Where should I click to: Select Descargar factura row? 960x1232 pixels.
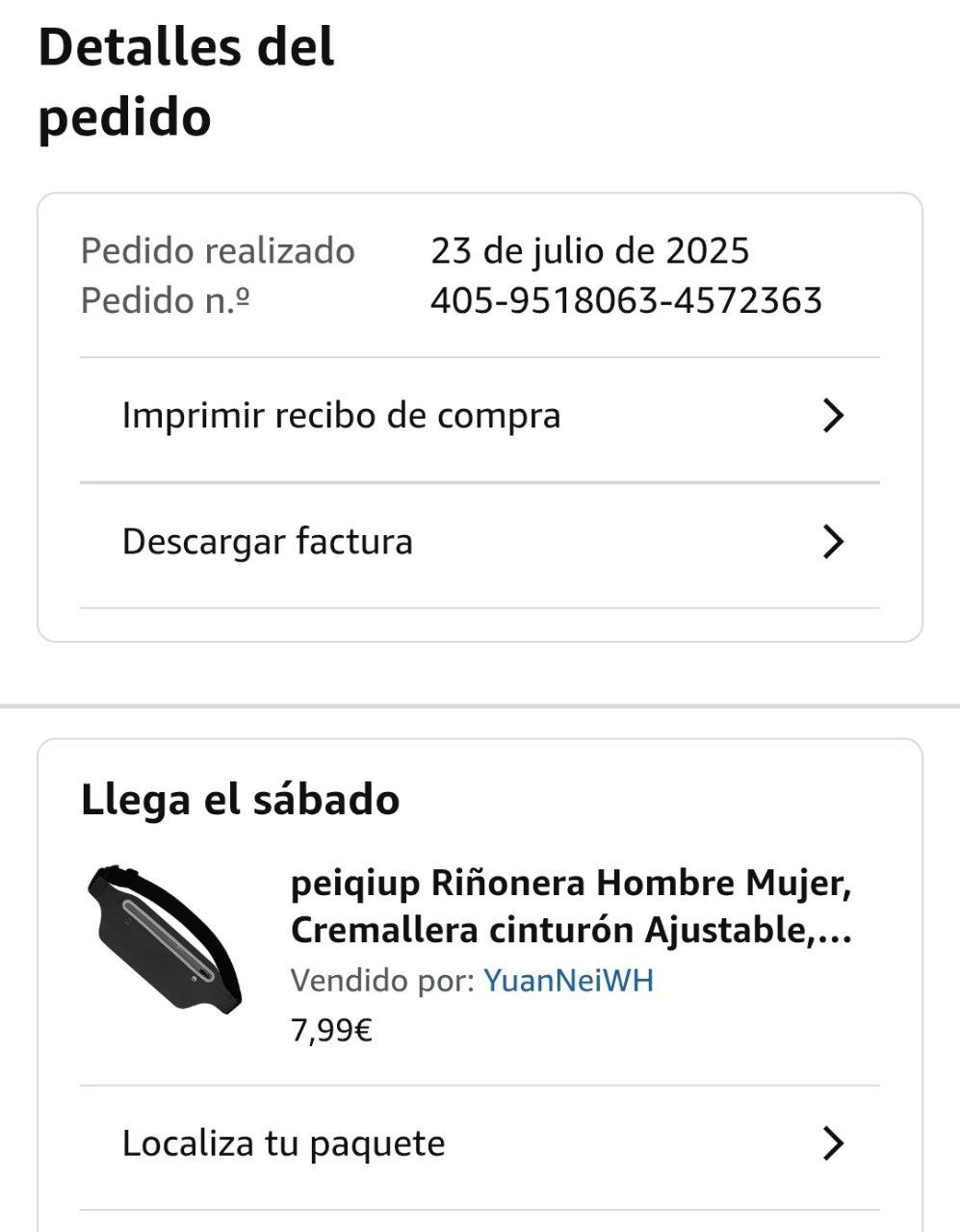click(x=480, y=543)
